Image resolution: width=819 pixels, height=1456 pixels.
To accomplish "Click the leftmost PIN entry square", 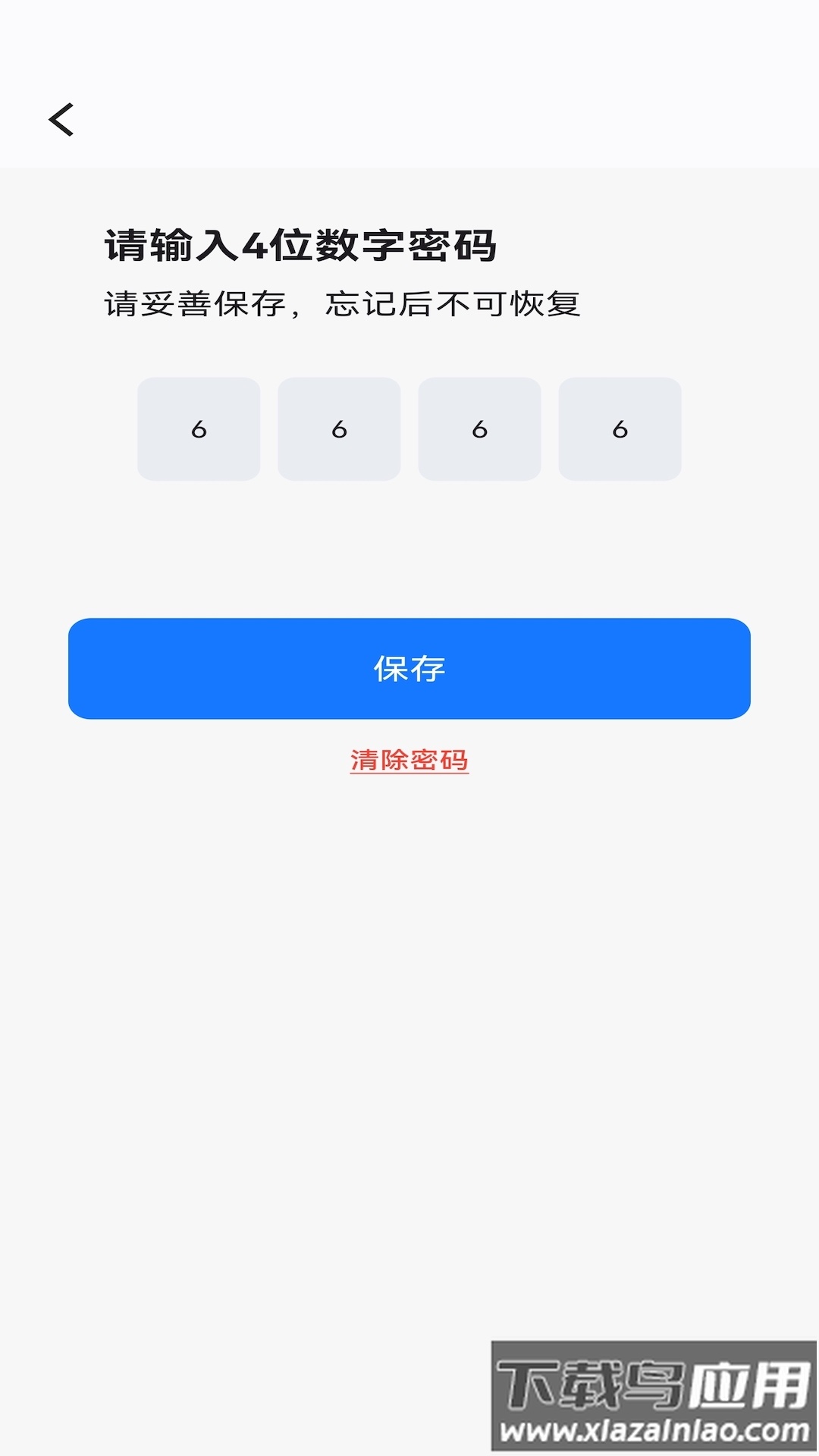I will pos(199,429).
